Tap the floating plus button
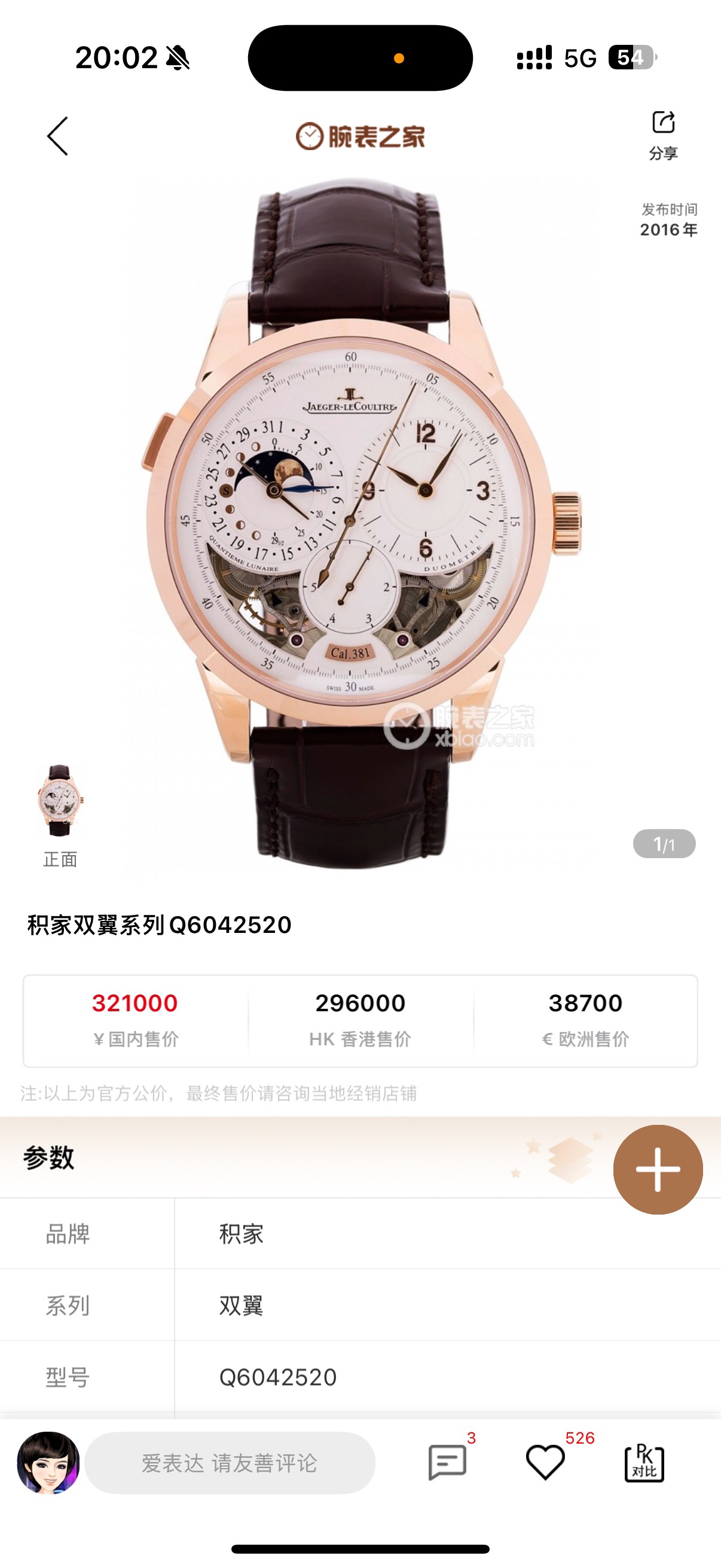Image resolution: width=721 pixels, height=1568 pixels. pyautogui.click(x=658, y=1169)
